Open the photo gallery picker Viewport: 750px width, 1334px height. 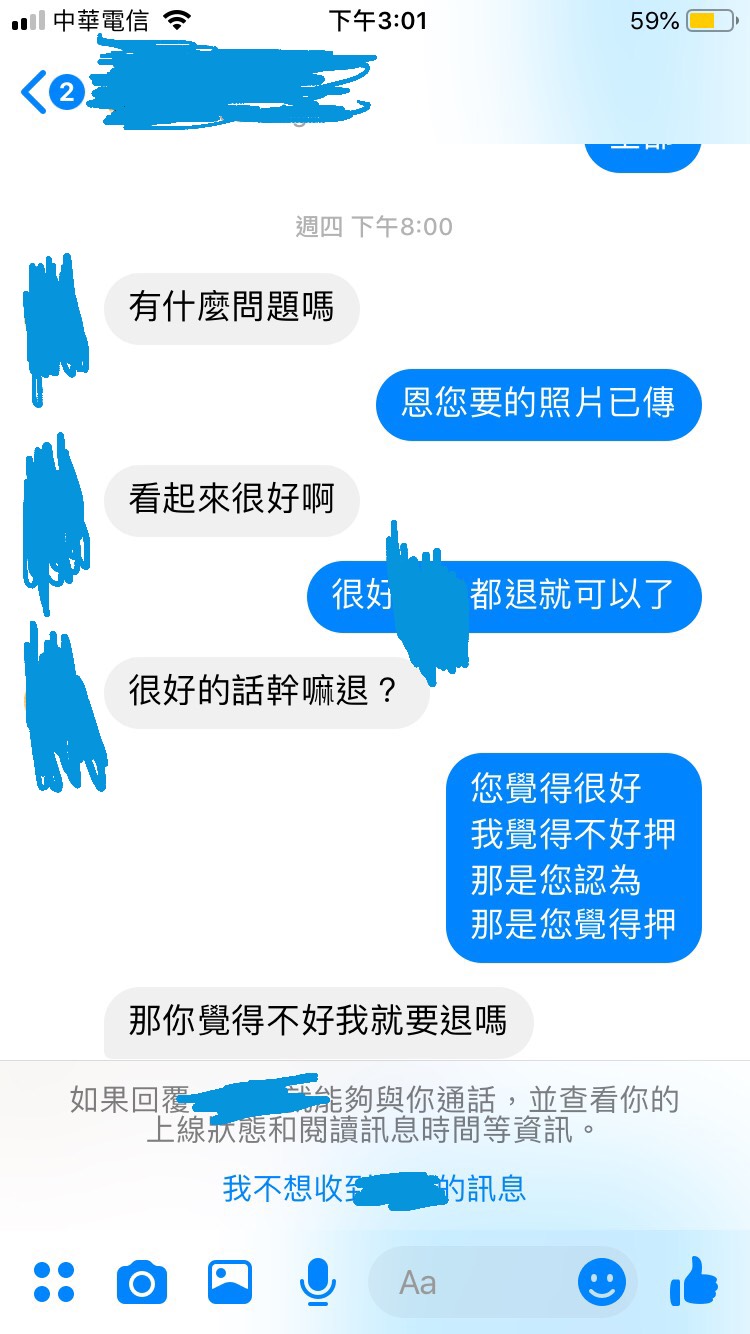click(x=230, y=1282)
